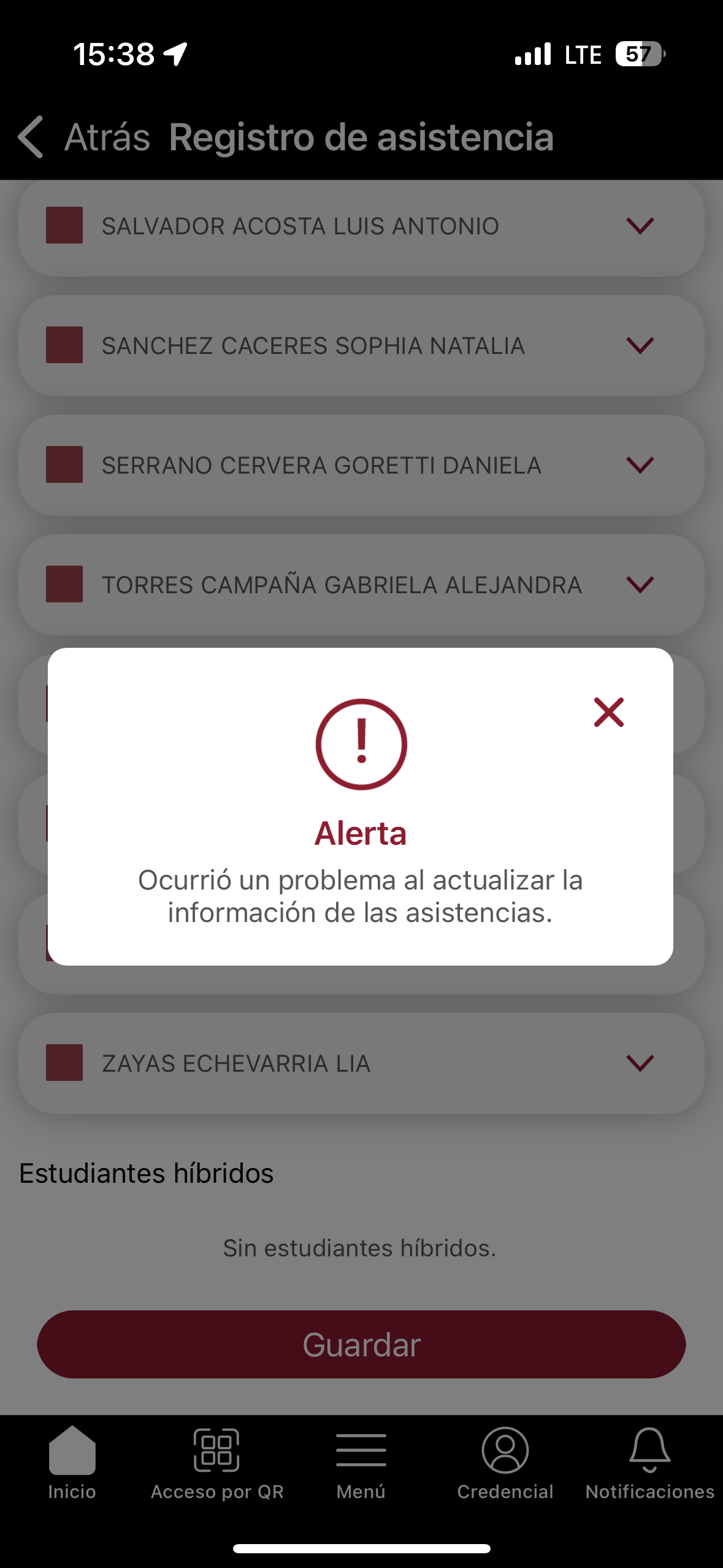Go to the Credencial tab
Image resolution: width=723 pixels, height=1568 pixels.
click(x=505, y=1463)
